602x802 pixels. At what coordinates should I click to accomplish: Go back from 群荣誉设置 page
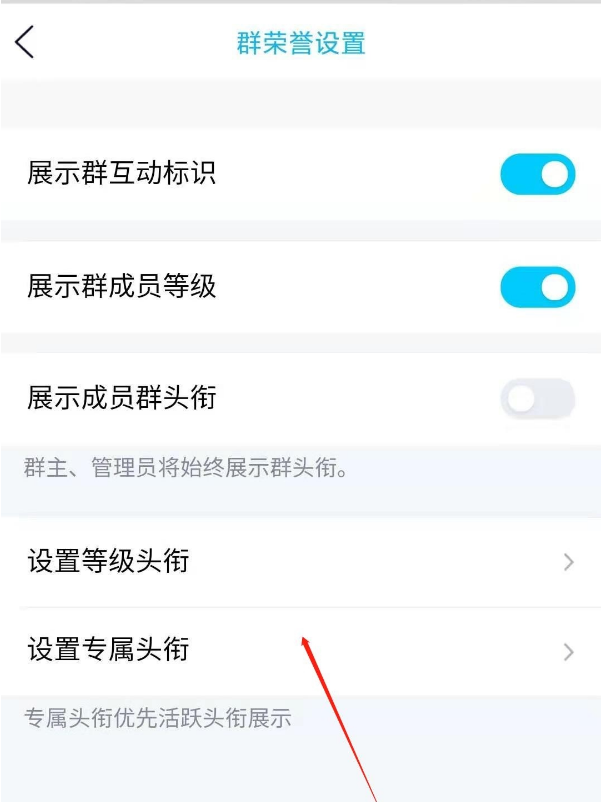pos(25,43)
